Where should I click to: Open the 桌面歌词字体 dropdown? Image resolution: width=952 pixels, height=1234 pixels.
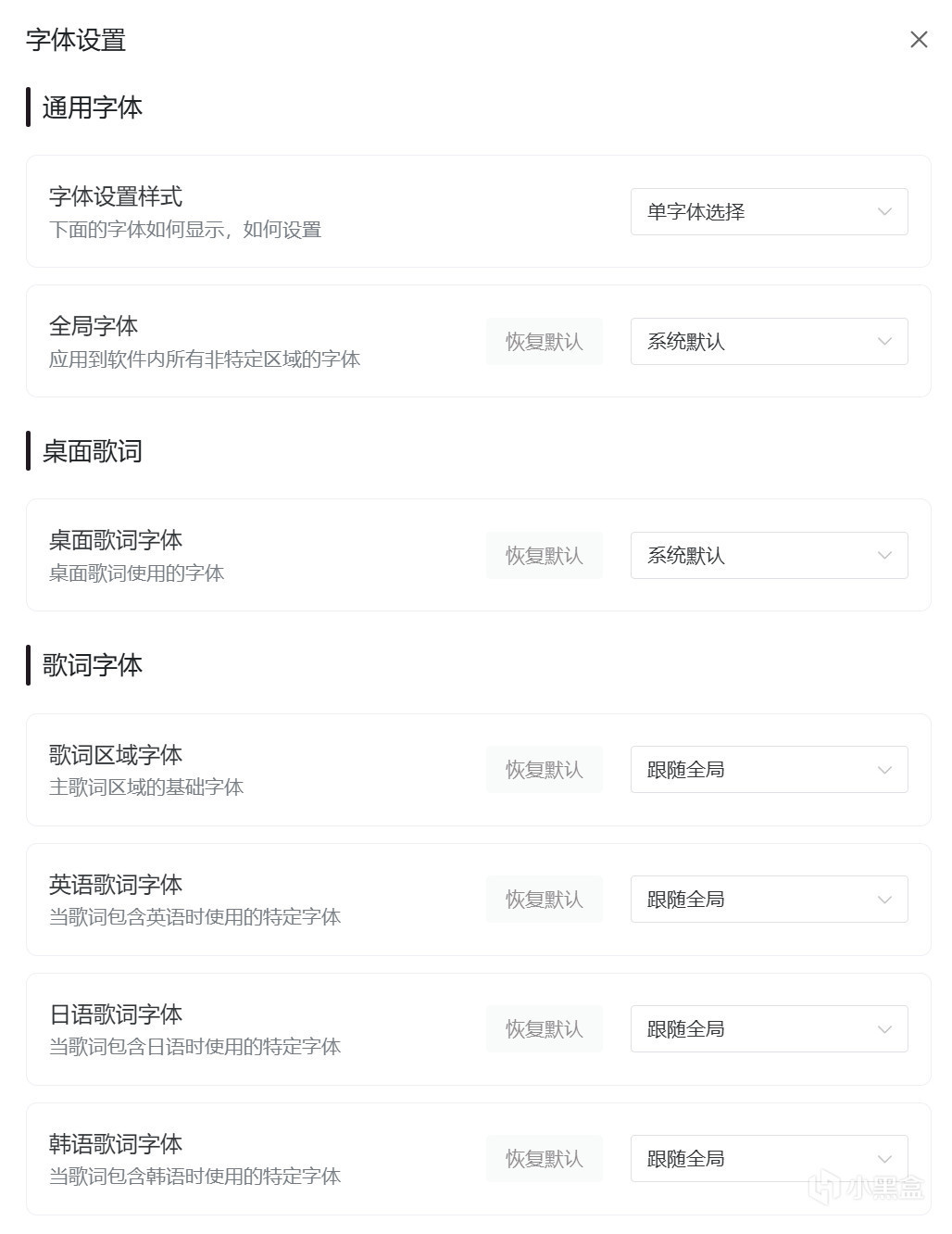[x=769, y=556]
